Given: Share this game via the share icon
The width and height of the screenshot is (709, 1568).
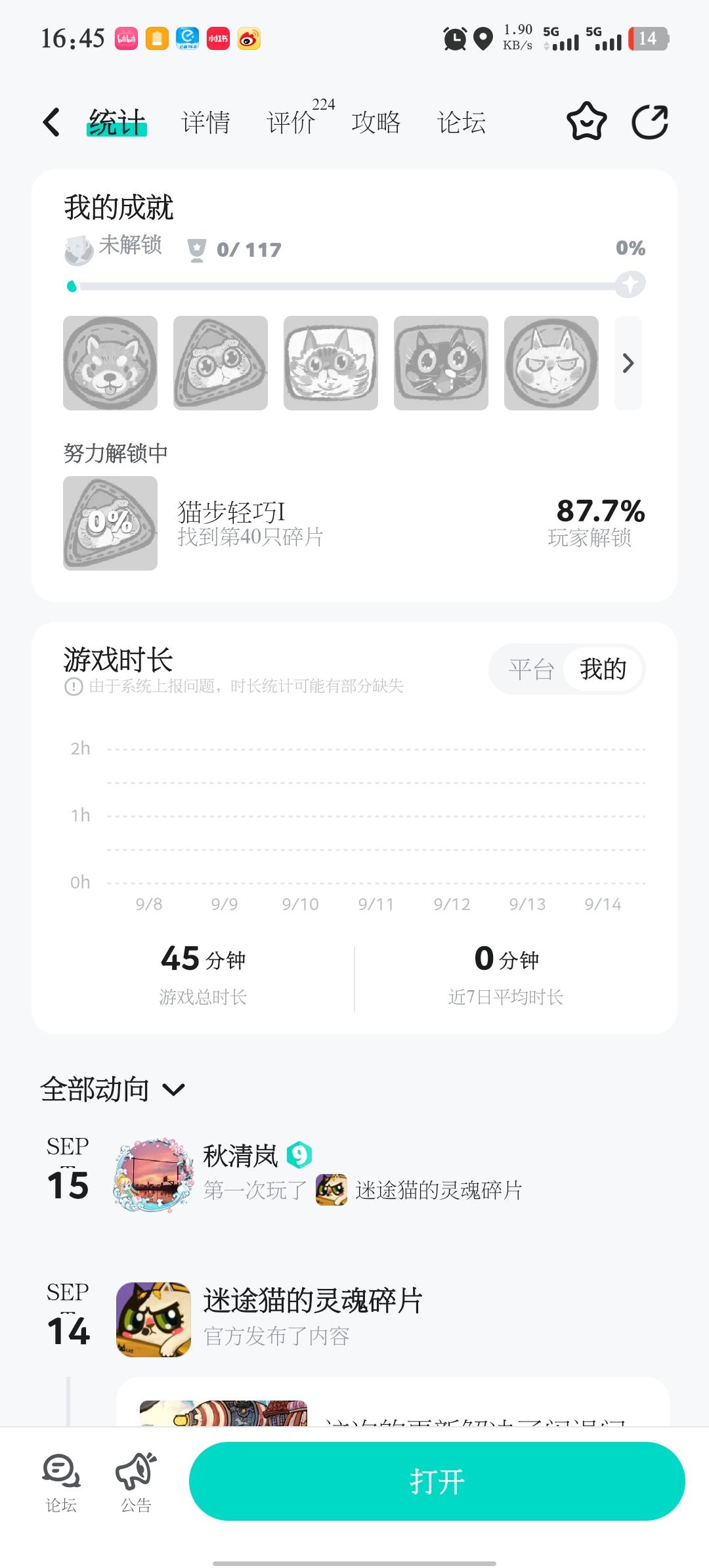Looking at the screenshot, I should click(650, 122).
